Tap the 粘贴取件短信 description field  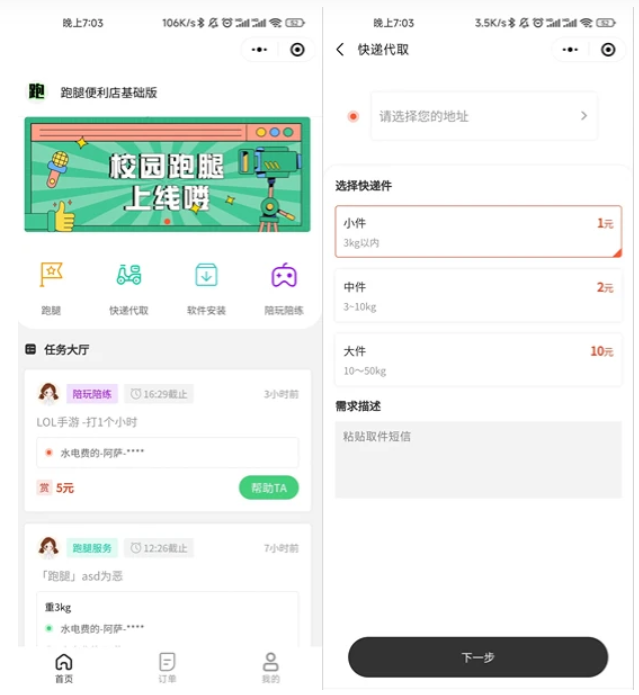coord(478,459)
